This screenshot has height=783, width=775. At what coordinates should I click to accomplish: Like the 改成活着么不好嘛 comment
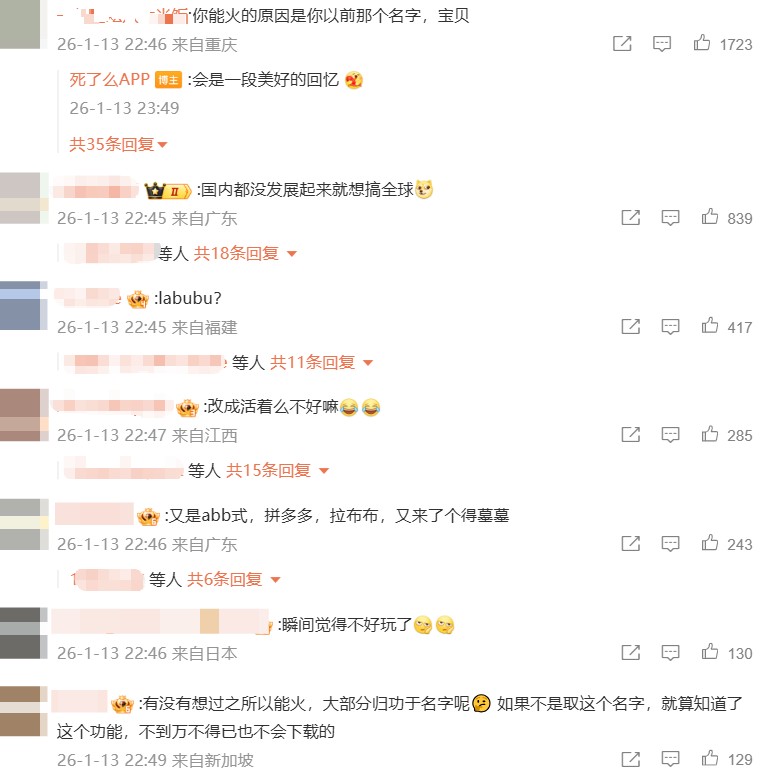[710, 434]
